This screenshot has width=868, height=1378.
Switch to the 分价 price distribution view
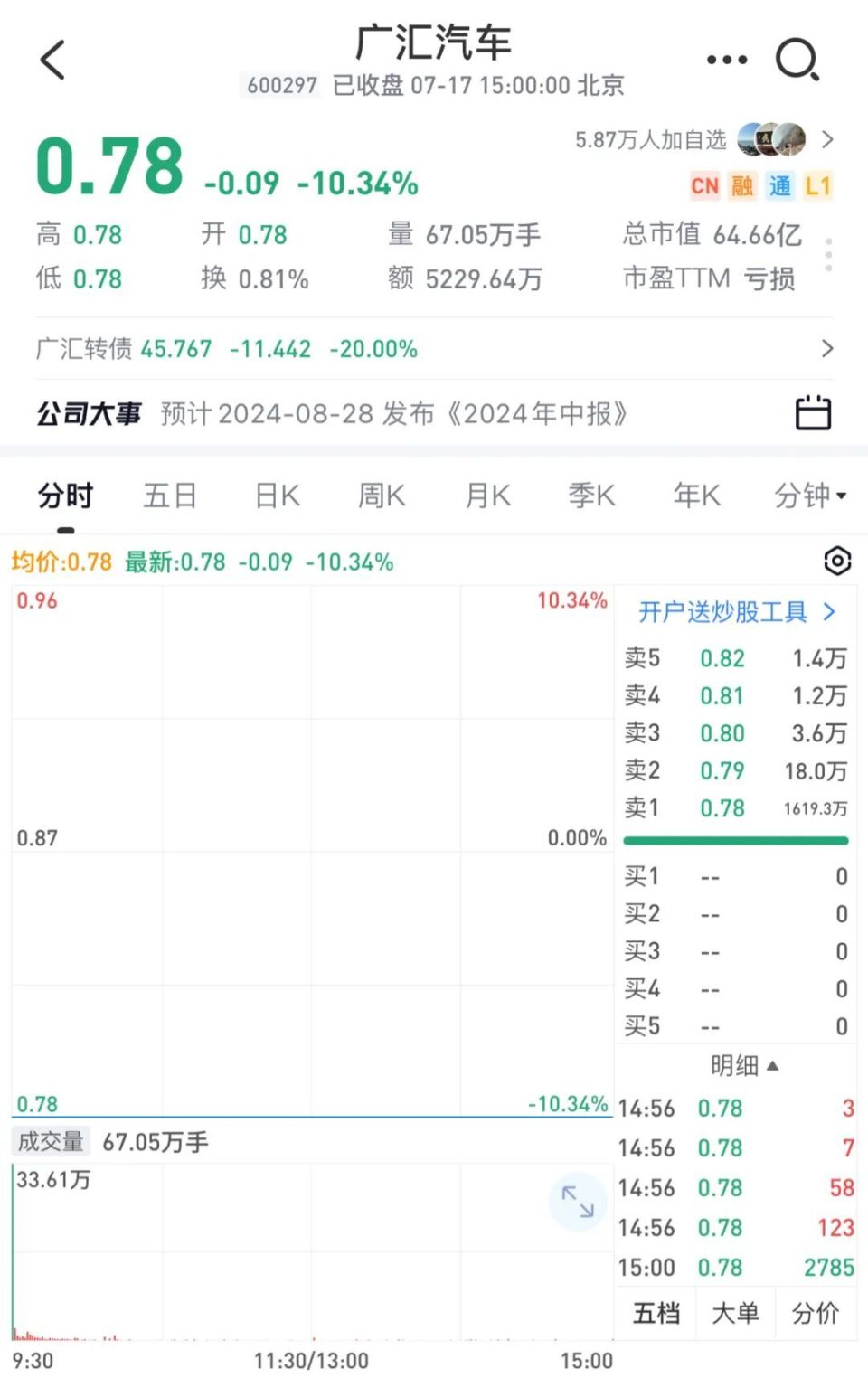coord(816,1313)
